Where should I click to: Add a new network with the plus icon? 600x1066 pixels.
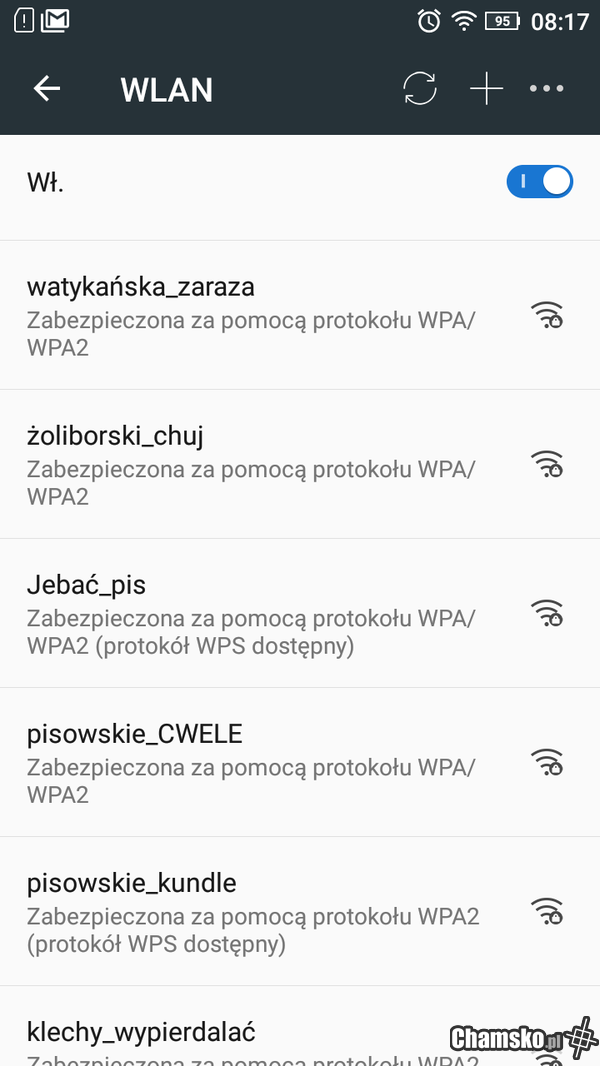pyautogui.click(x=486, y=89)
